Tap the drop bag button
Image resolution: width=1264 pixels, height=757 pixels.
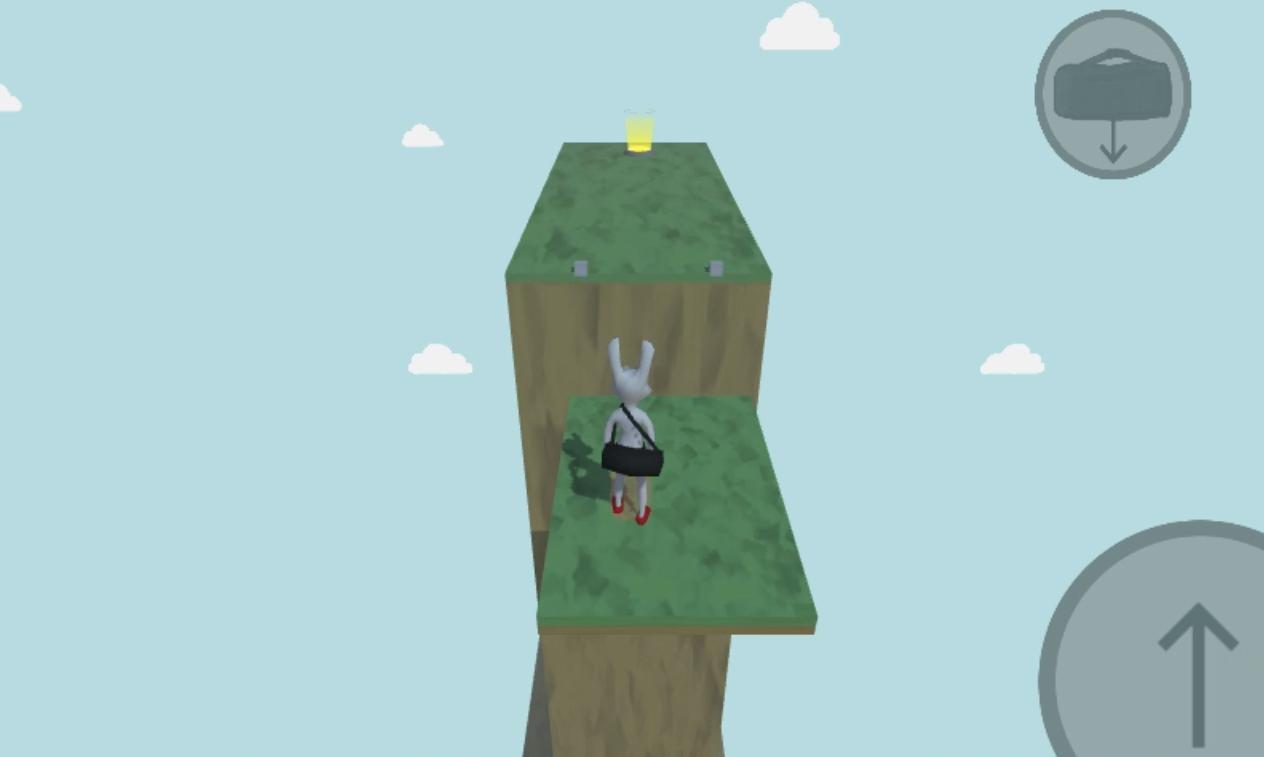(1112, 95)
